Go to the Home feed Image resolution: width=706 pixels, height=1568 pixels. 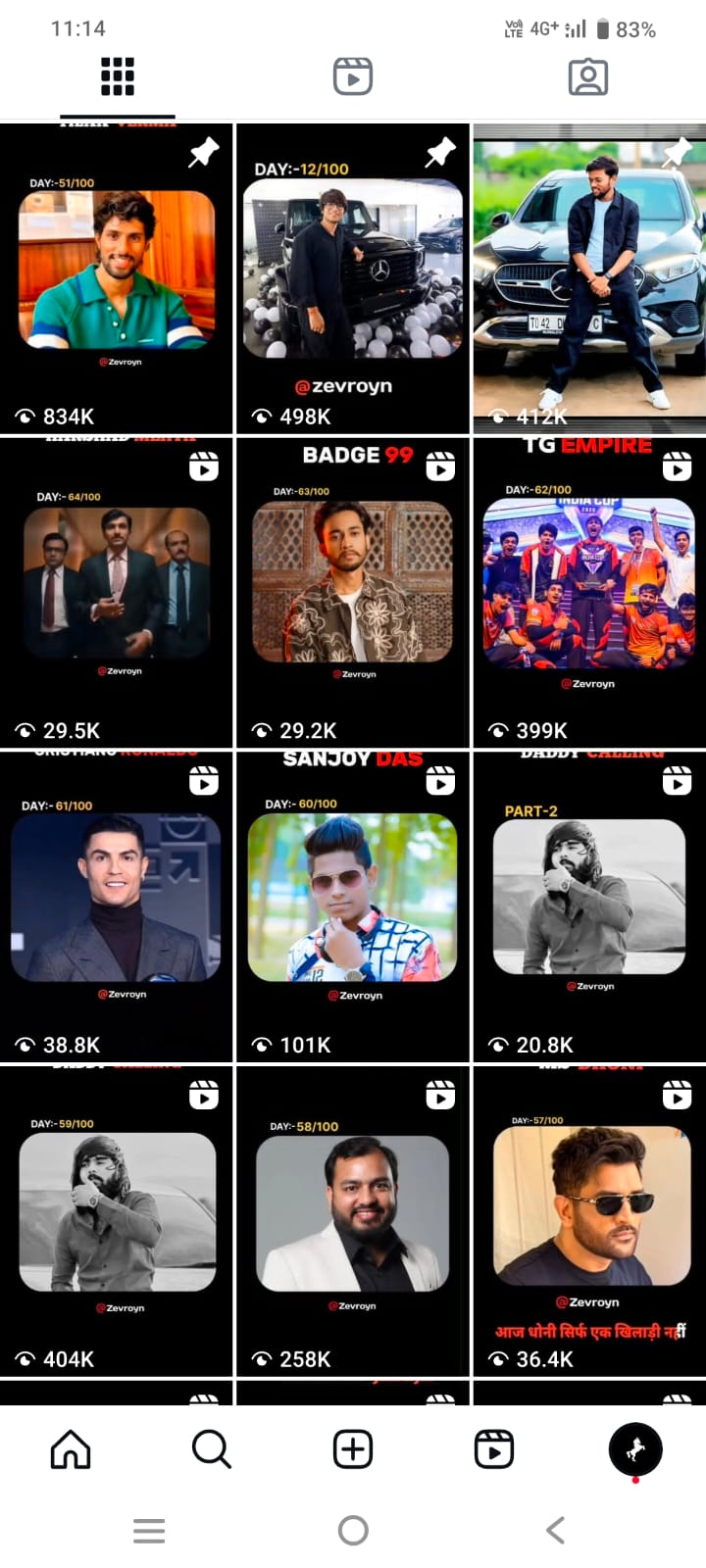(71, 1448)
